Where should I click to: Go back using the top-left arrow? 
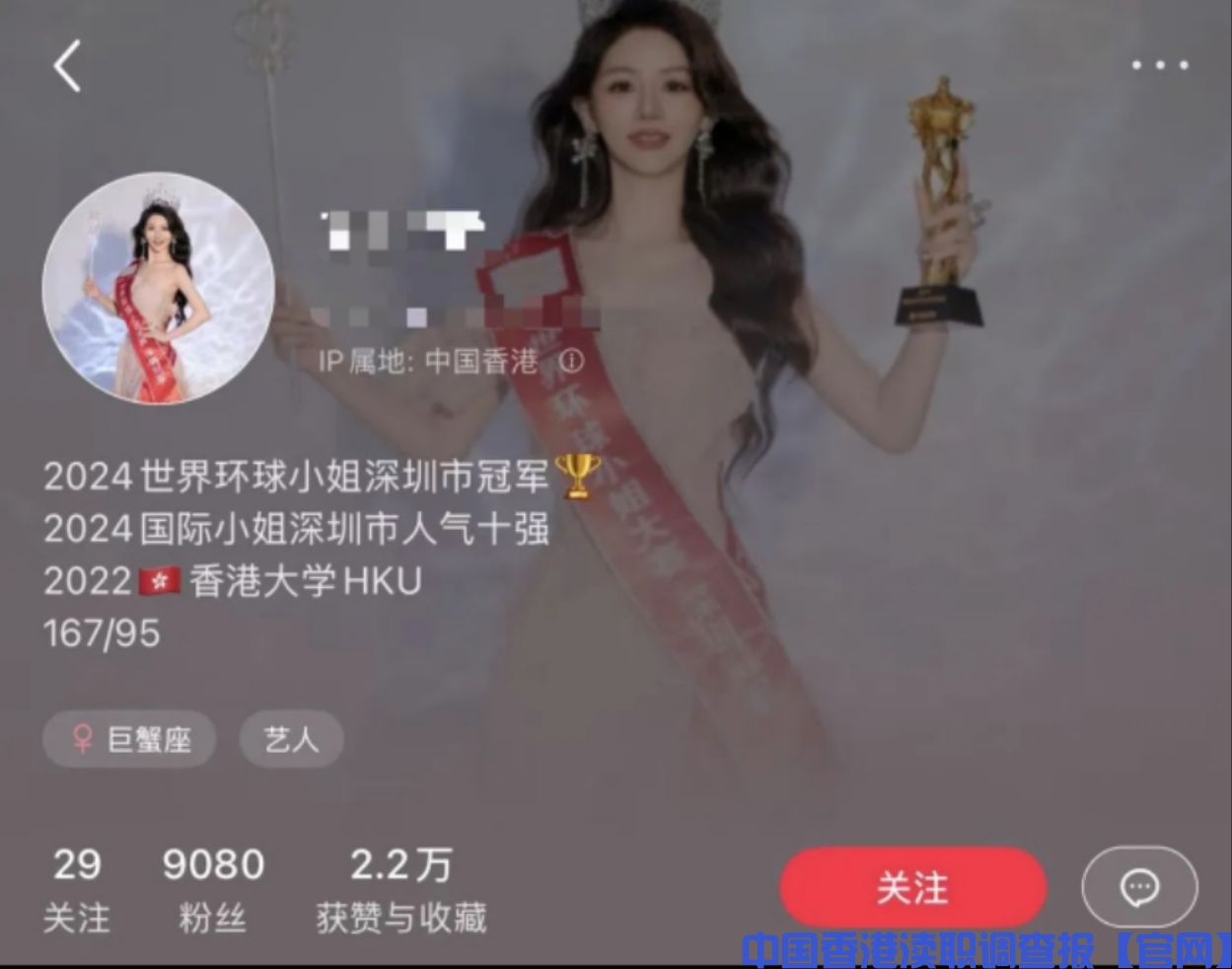point(67,67)
